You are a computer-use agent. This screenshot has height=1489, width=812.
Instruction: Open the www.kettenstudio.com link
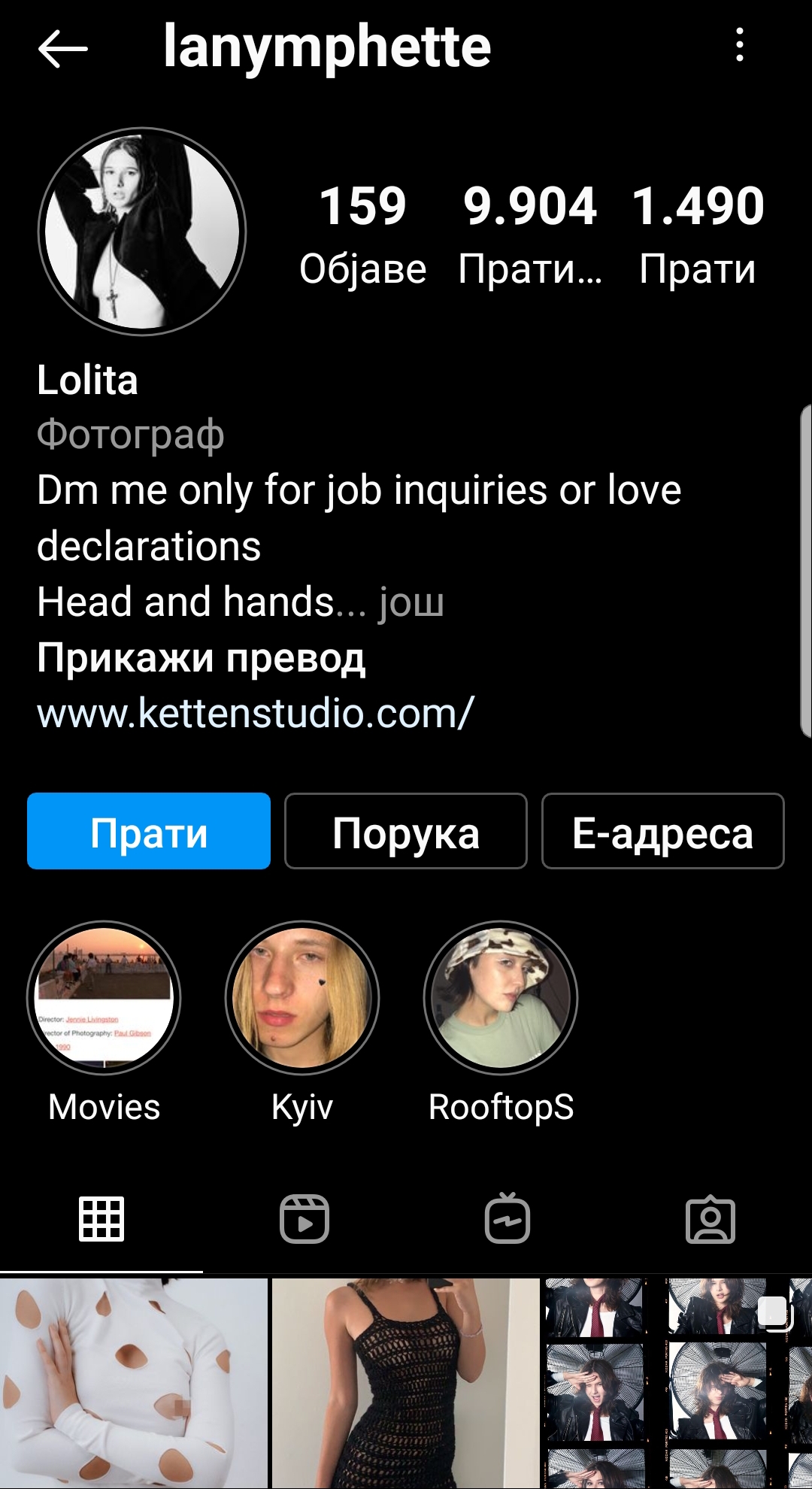click(256, 713)
